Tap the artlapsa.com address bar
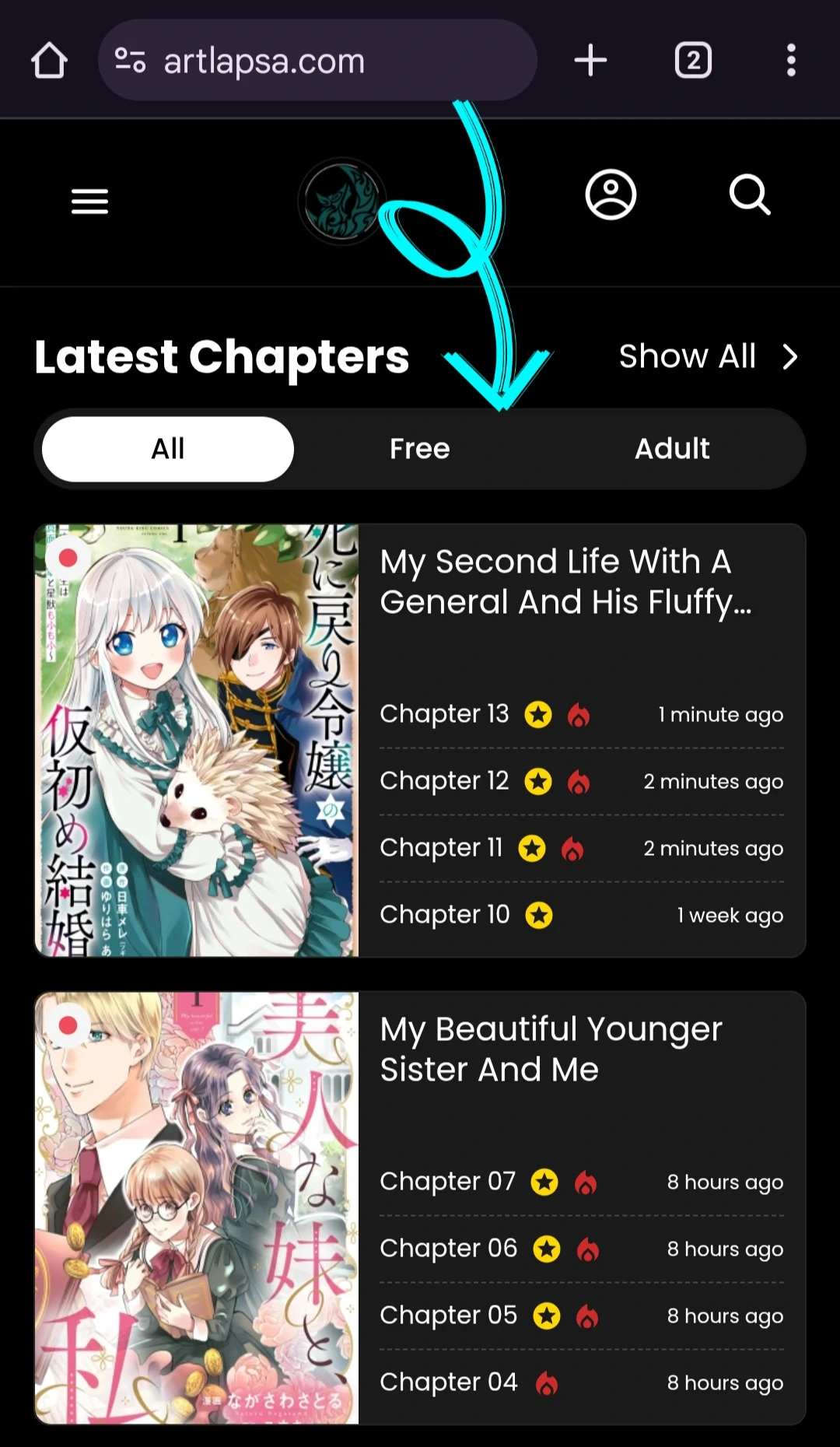Viewport: 840px width, 1447px height. tap(311, 61)
